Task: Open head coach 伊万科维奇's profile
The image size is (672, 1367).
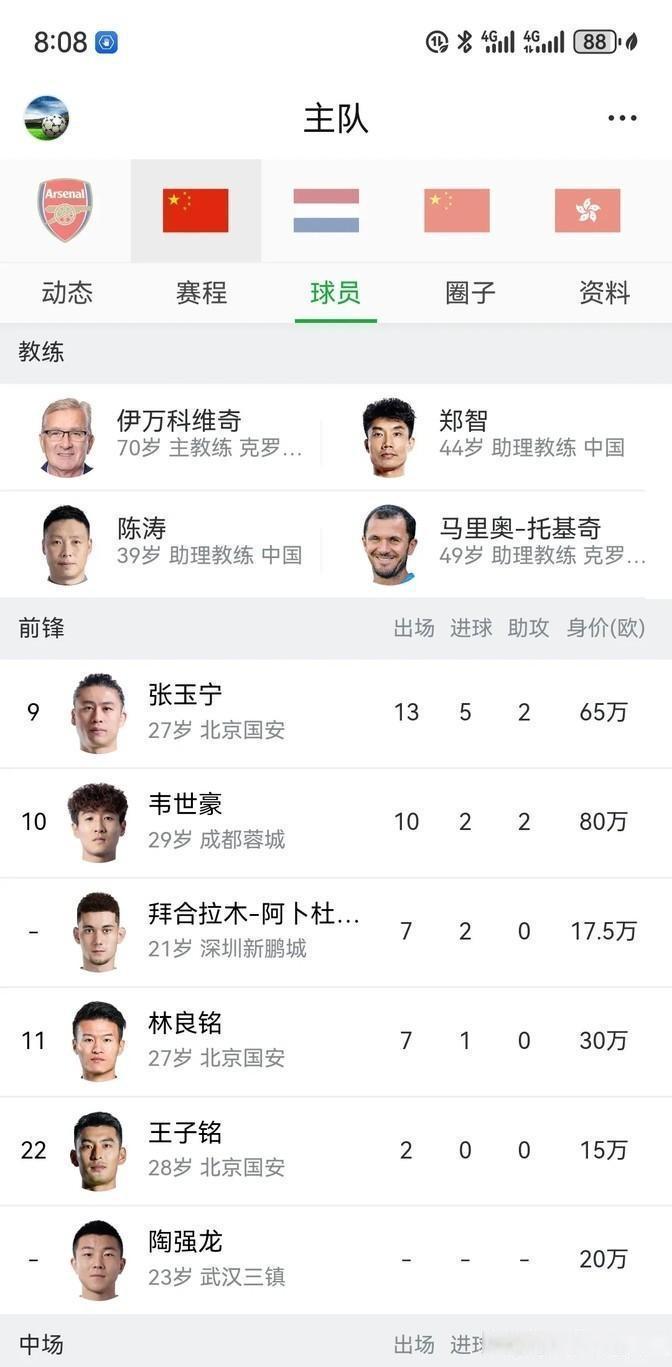Action: [x=170, y=435]
